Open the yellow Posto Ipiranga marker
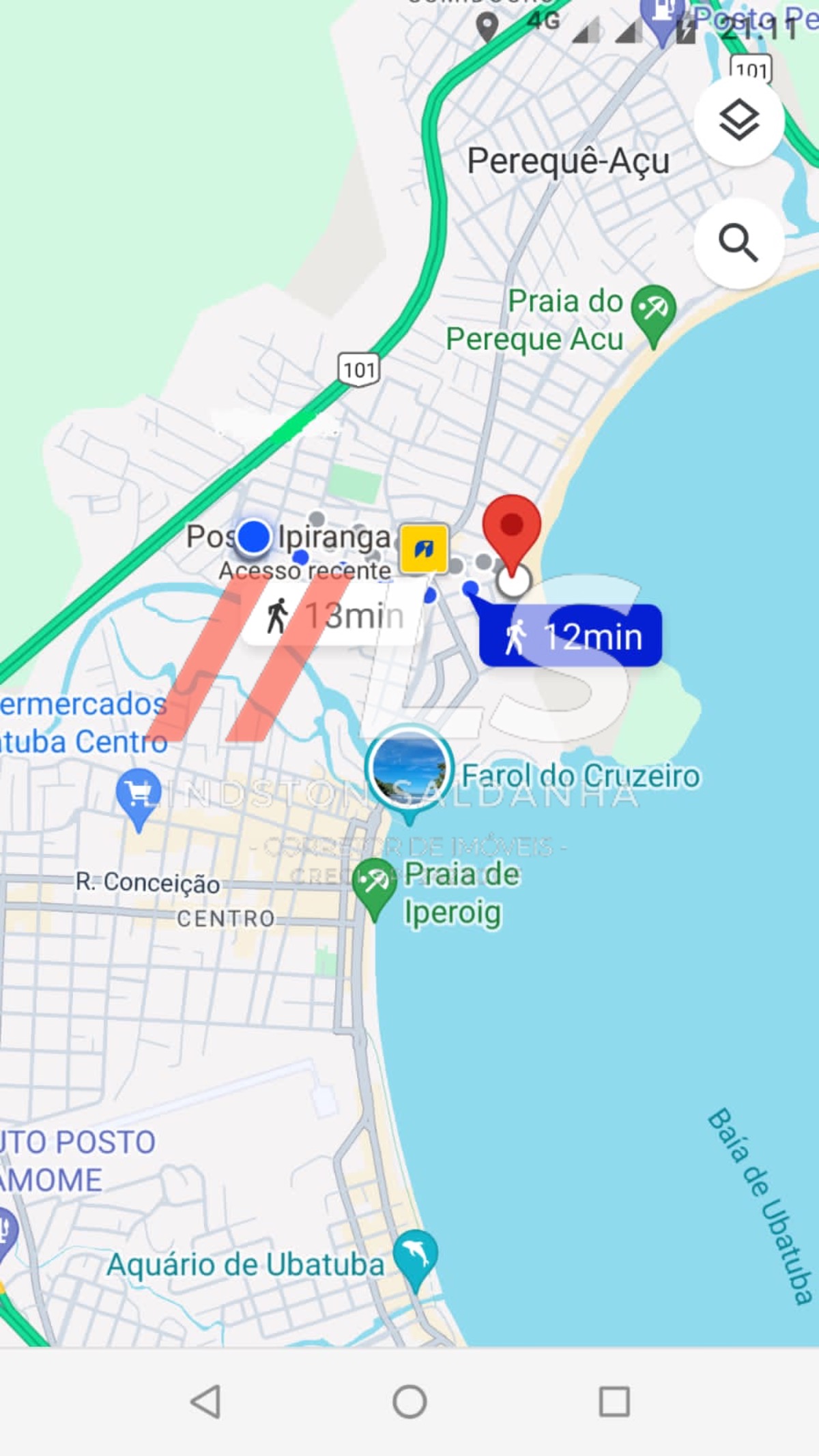The width and height of the screenshot is (819, 1456). point(424,548)
